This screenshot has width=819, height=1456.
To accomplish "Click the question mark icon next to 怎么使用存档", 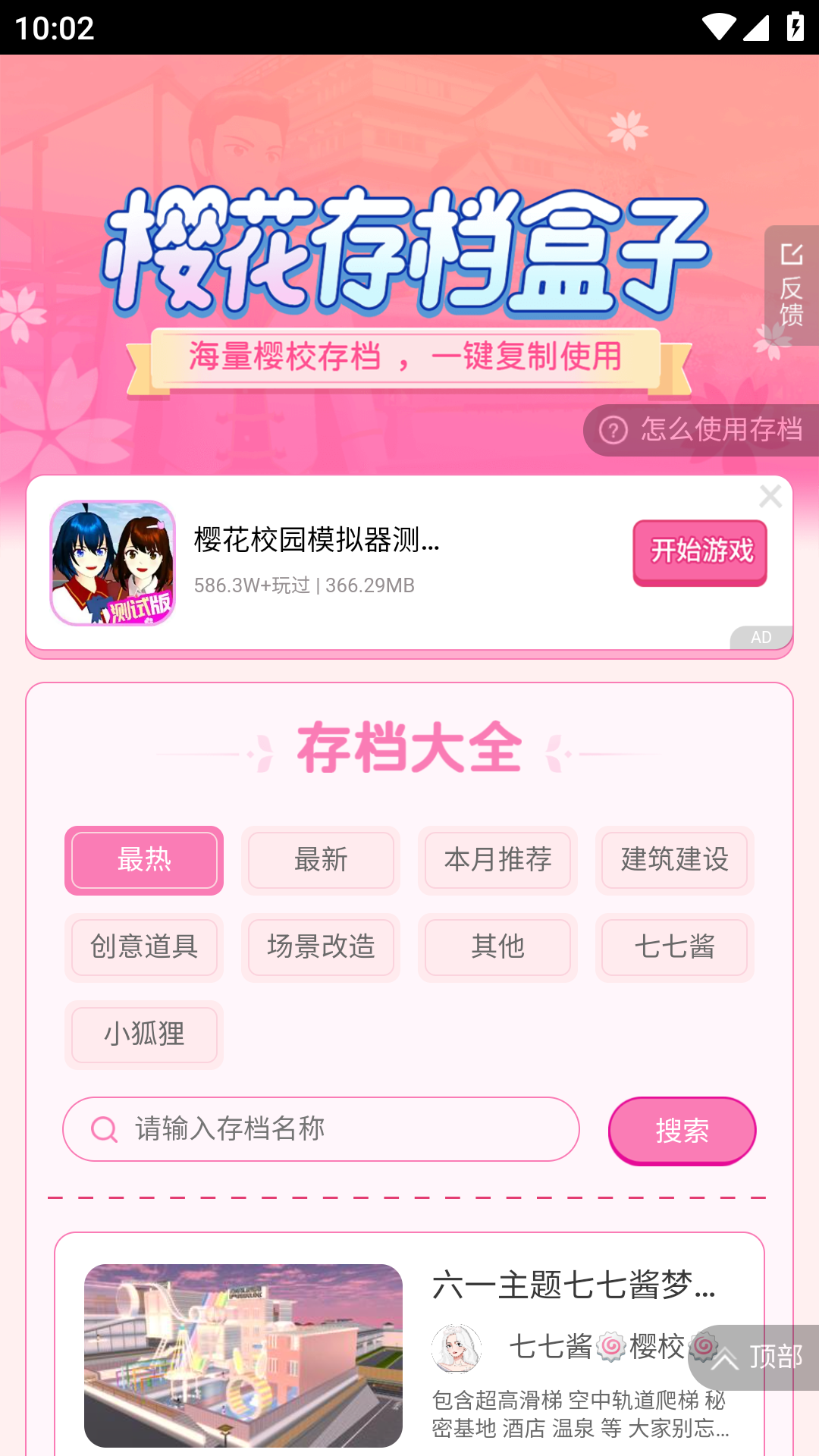I will click(x=611, y=431).
